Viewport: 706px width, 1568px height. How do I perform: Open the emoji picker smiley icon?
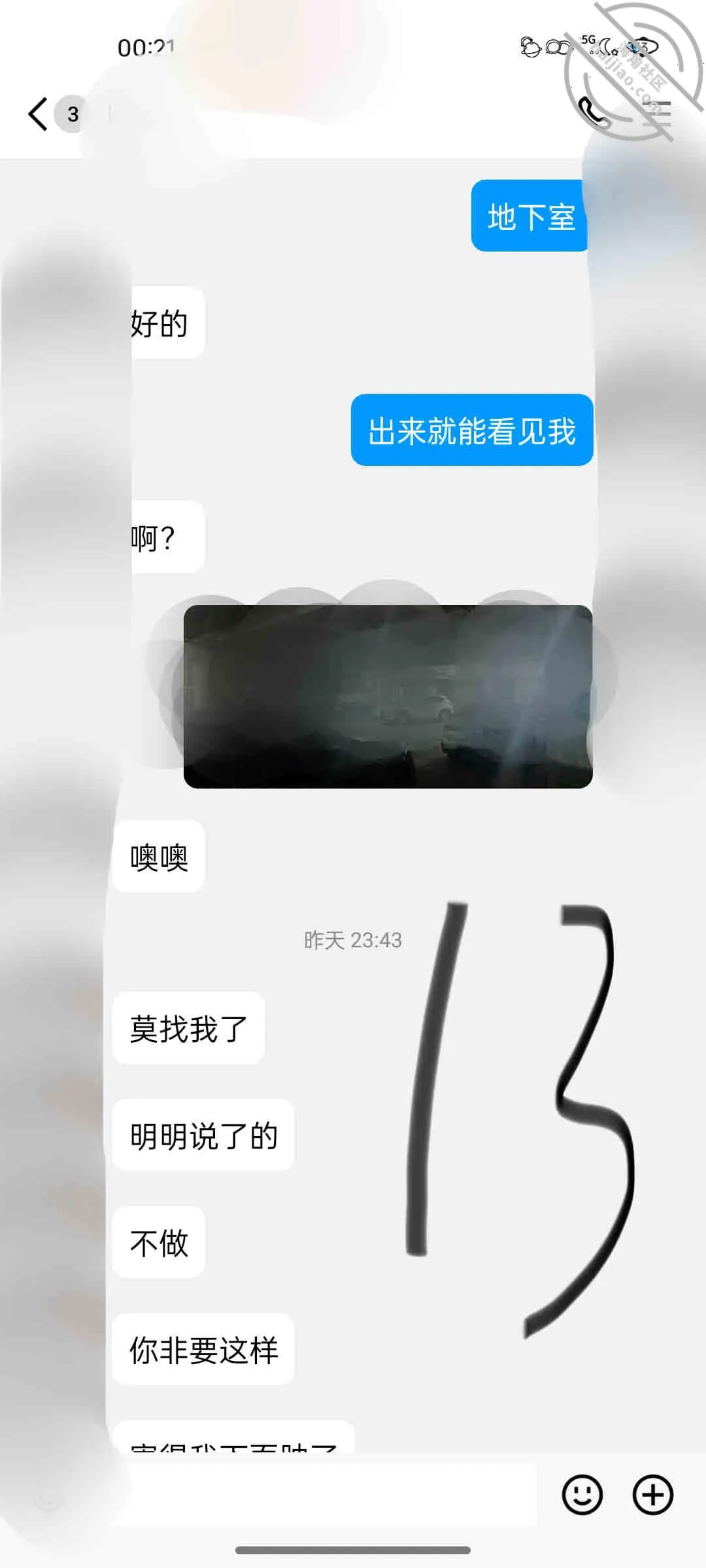pyautogui.click(x=582, y=1495)
